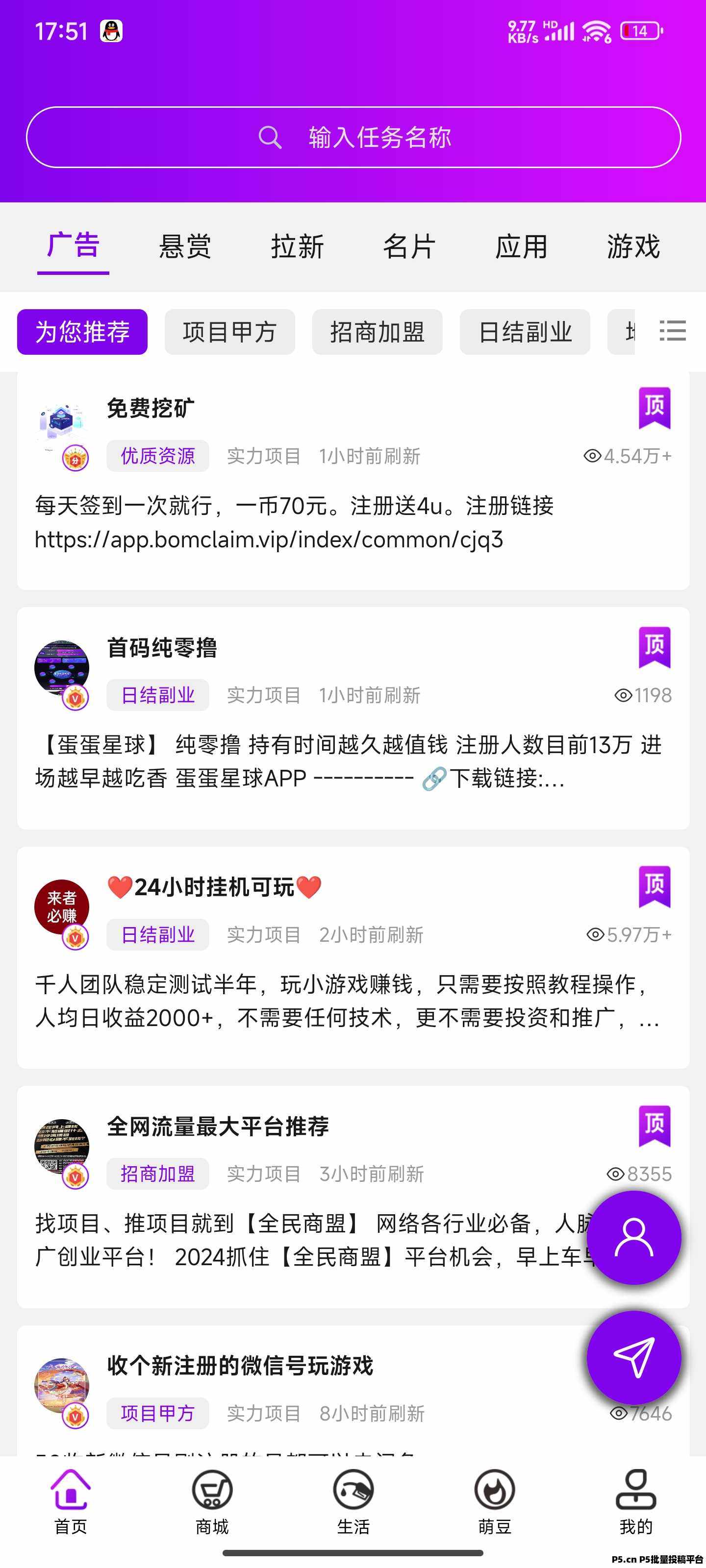Switch to the 悬赏 tab
The width and height of the screenshot is (706, 1568).
coord(185,246)
